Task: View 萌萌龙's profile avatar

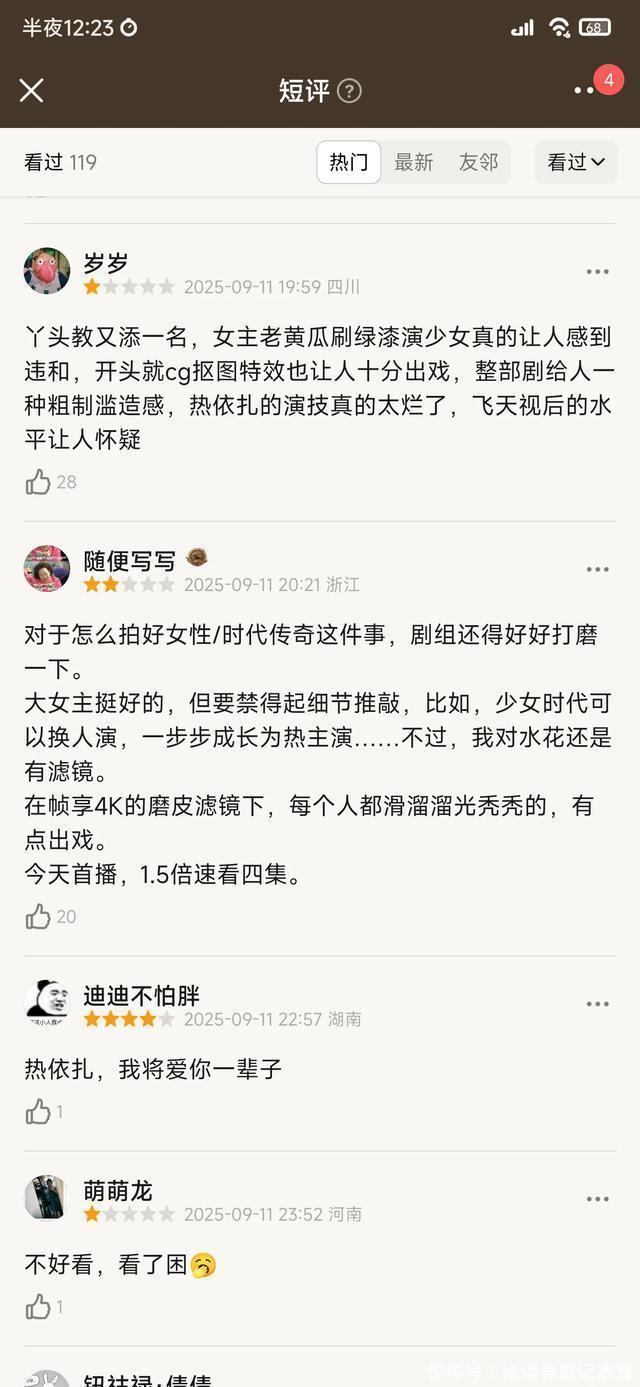Action: [x=47, y=1198]
